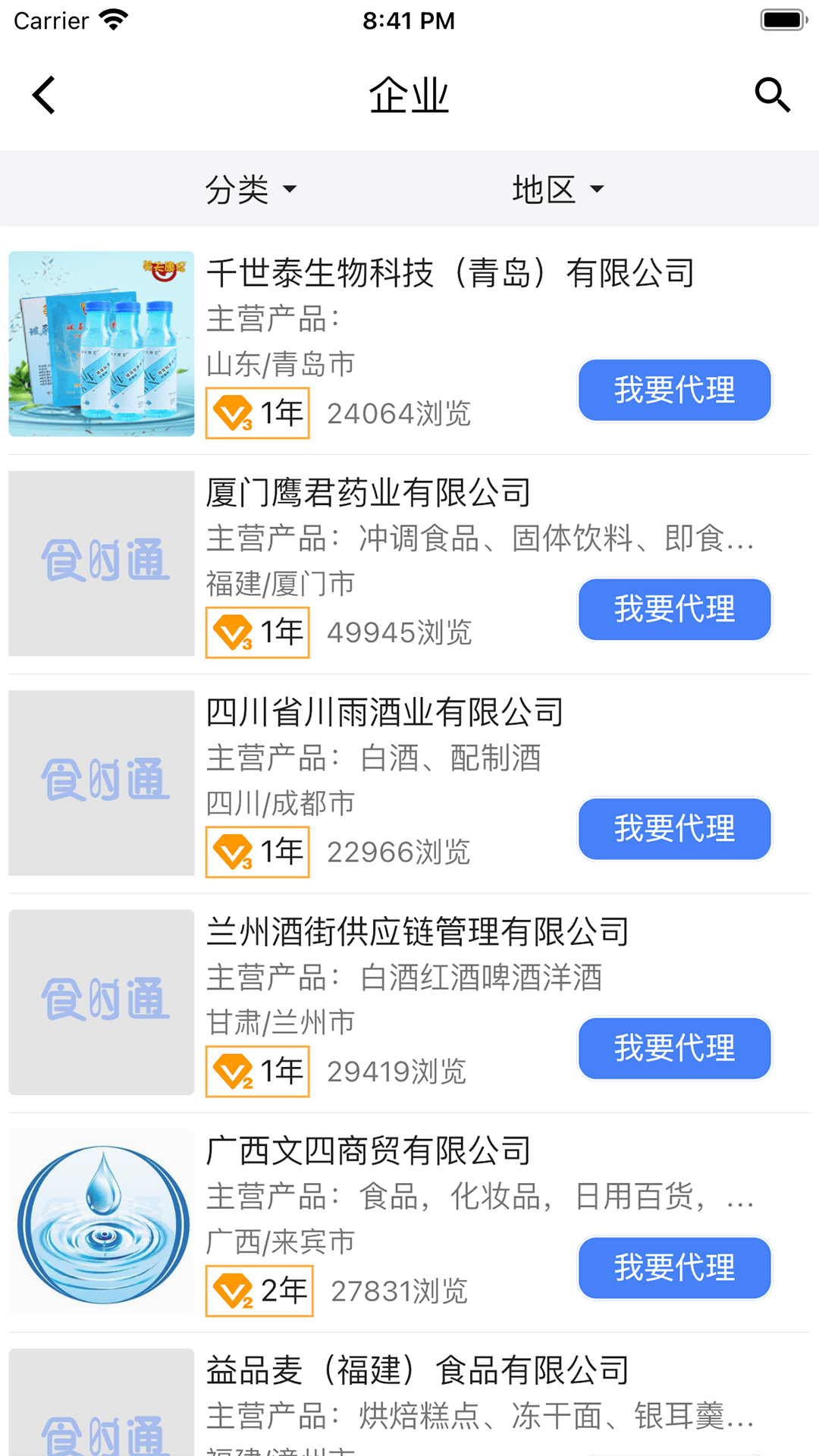Tap 我要代理 for 广西文四商贸

674,1267
